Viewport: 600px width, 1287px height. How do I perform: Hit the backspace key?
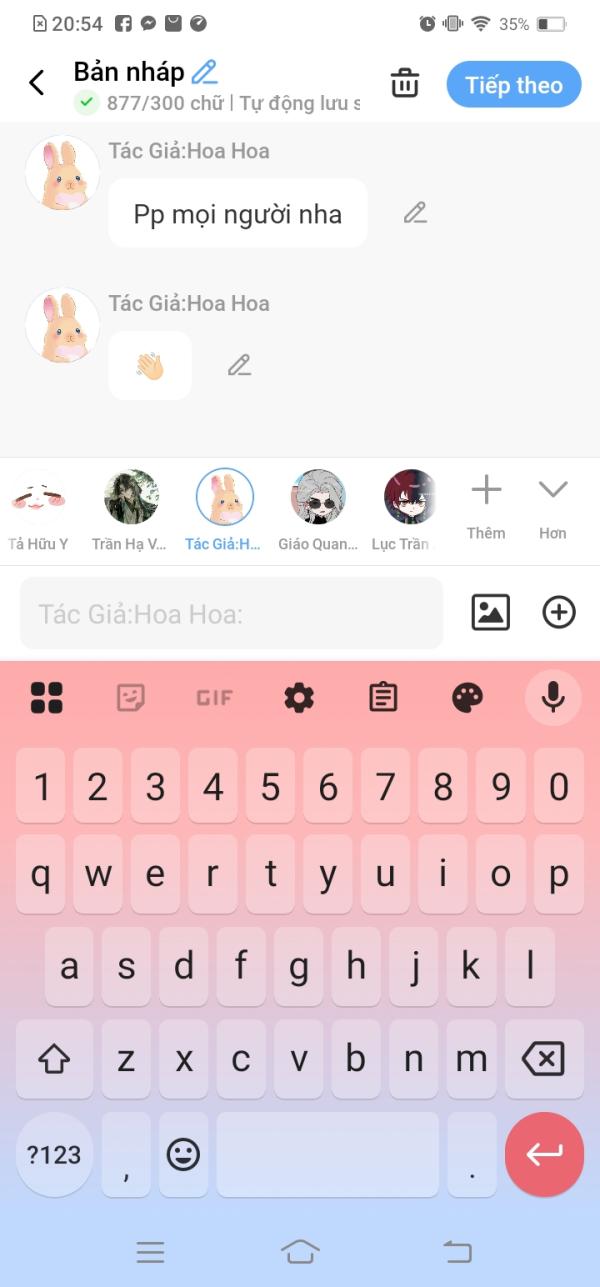543,1059
